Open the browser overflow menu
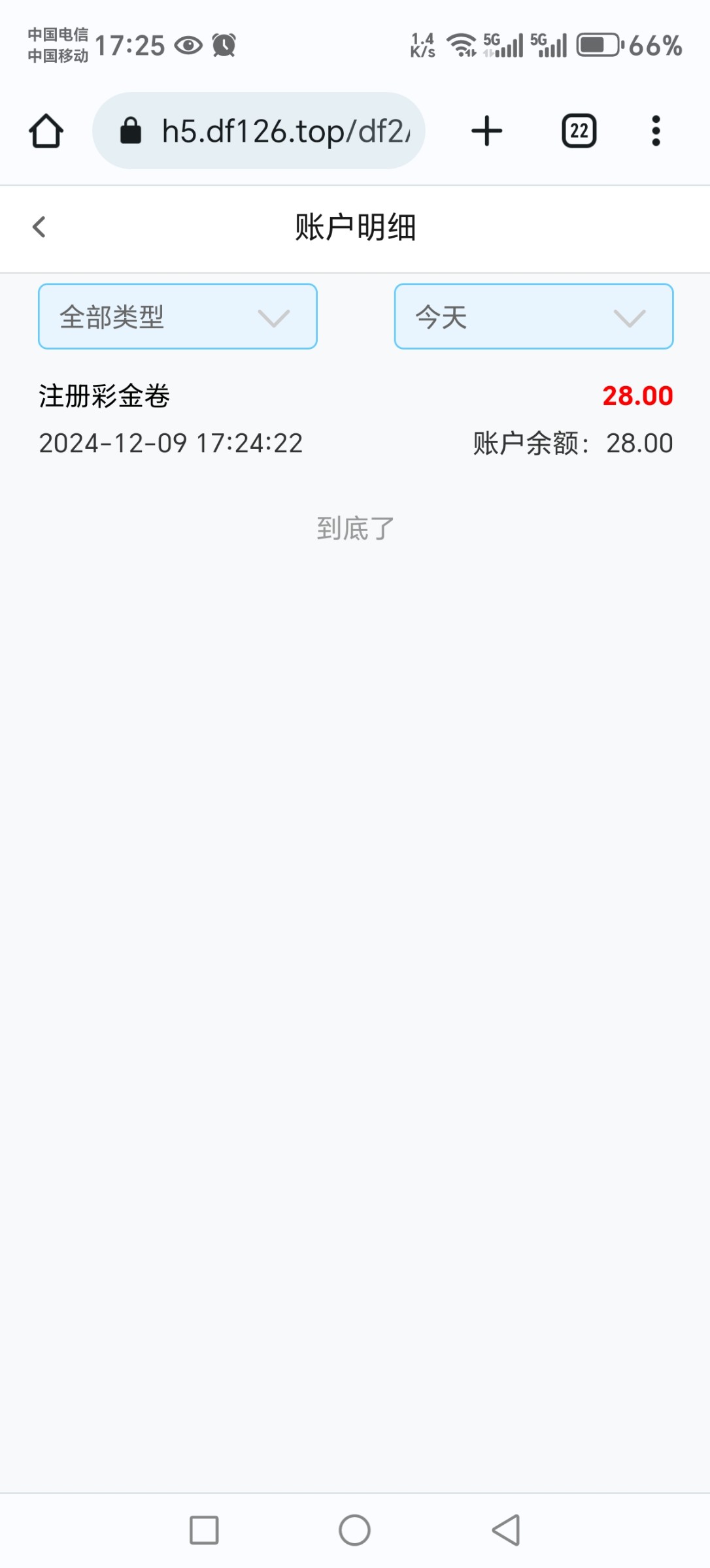710x1568 pixels. pos(656,131)
